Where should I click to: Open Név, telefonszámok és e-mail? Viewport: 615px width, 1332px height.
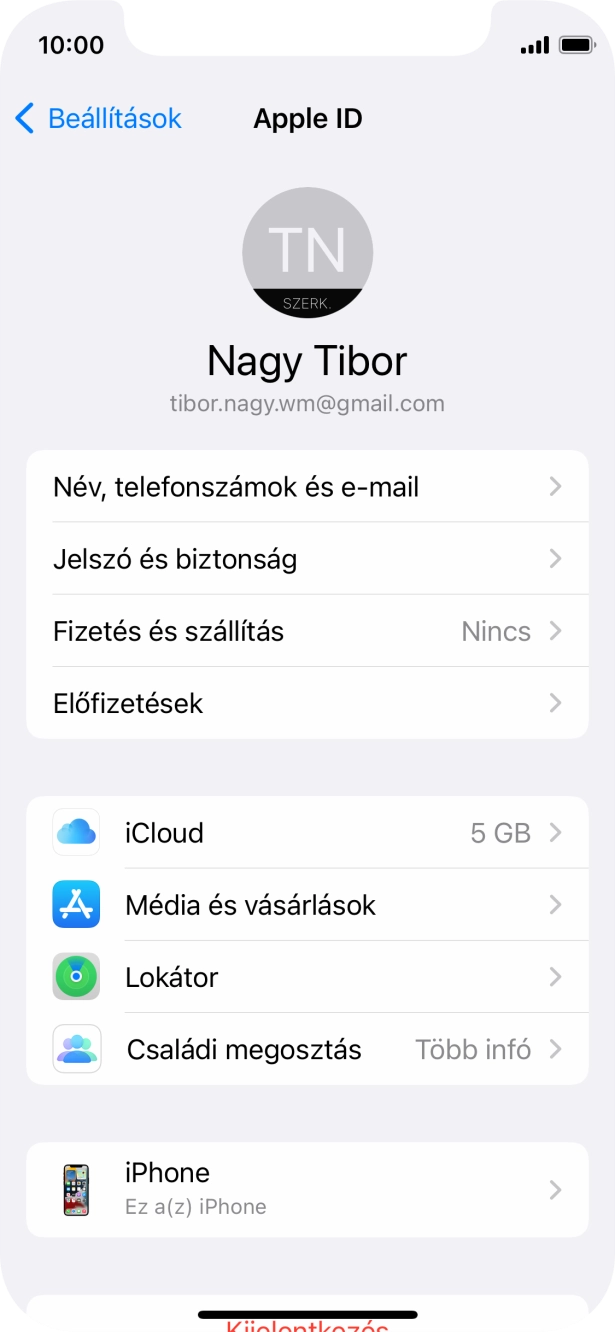[x=307, y=487]
